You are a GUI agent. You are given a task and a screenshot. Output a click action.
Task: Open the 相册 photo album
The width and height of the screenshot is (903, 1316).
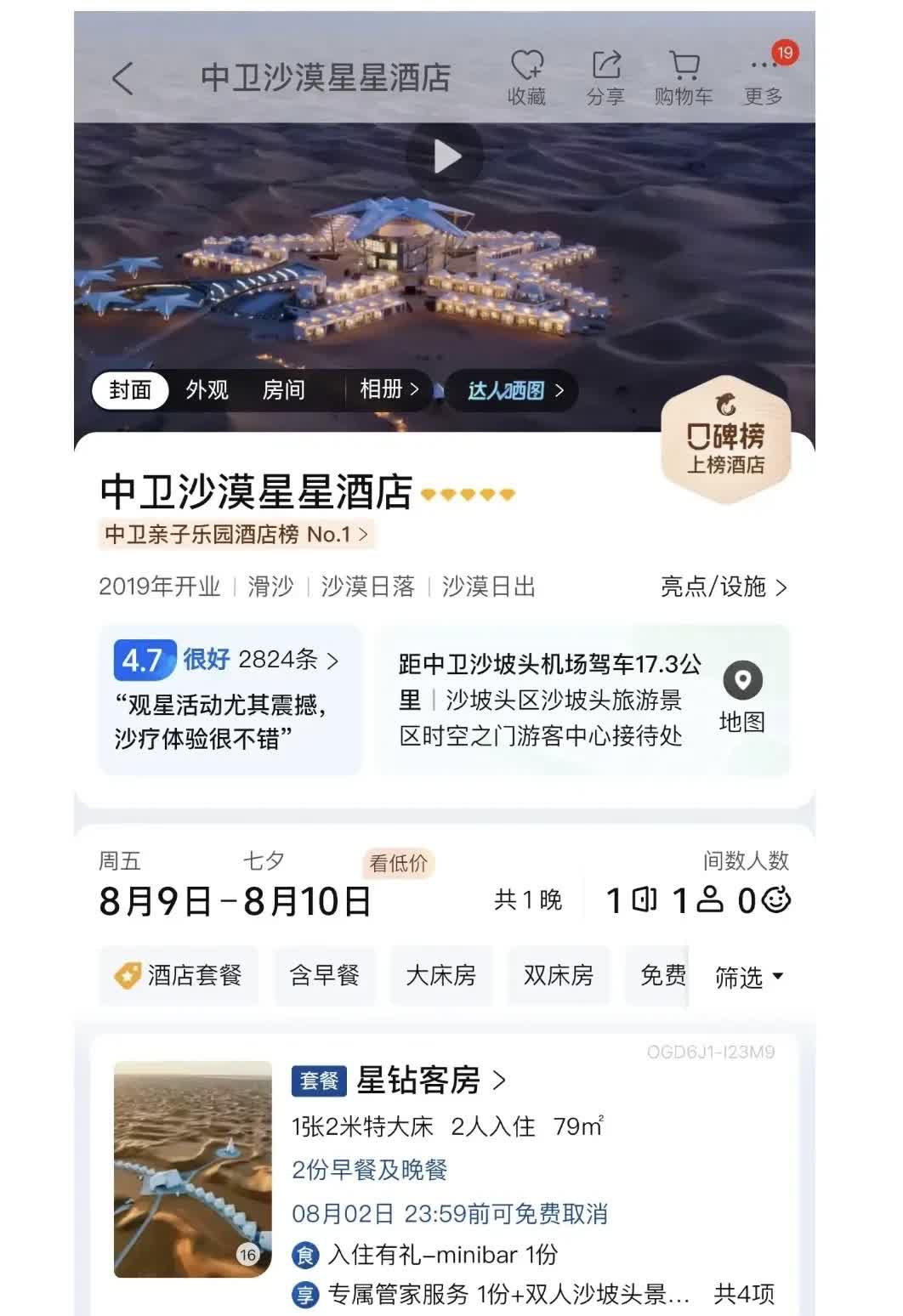pyautogui.click(x=389, y=389)
